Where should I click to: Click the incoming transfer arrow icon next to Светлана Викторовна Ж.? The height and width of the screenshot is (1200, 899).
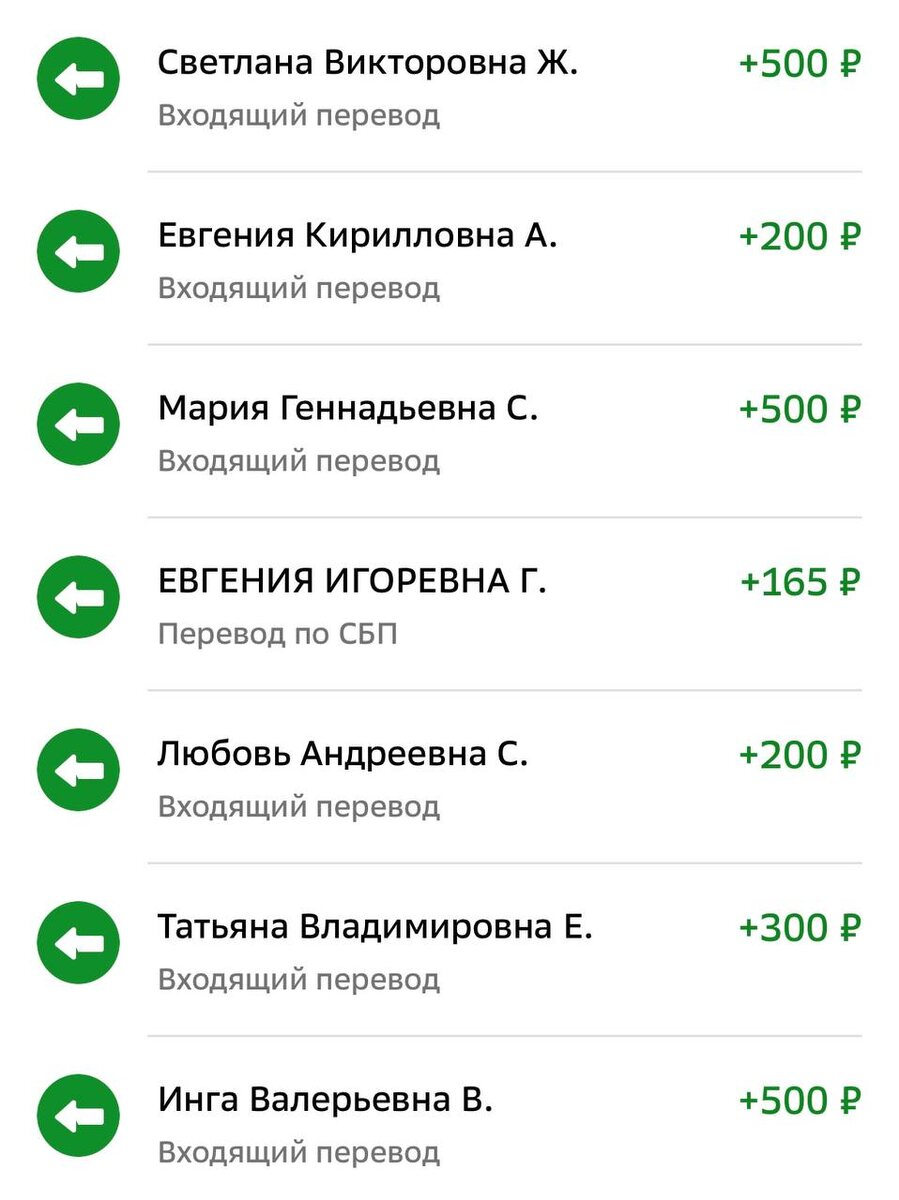[77, 78]
